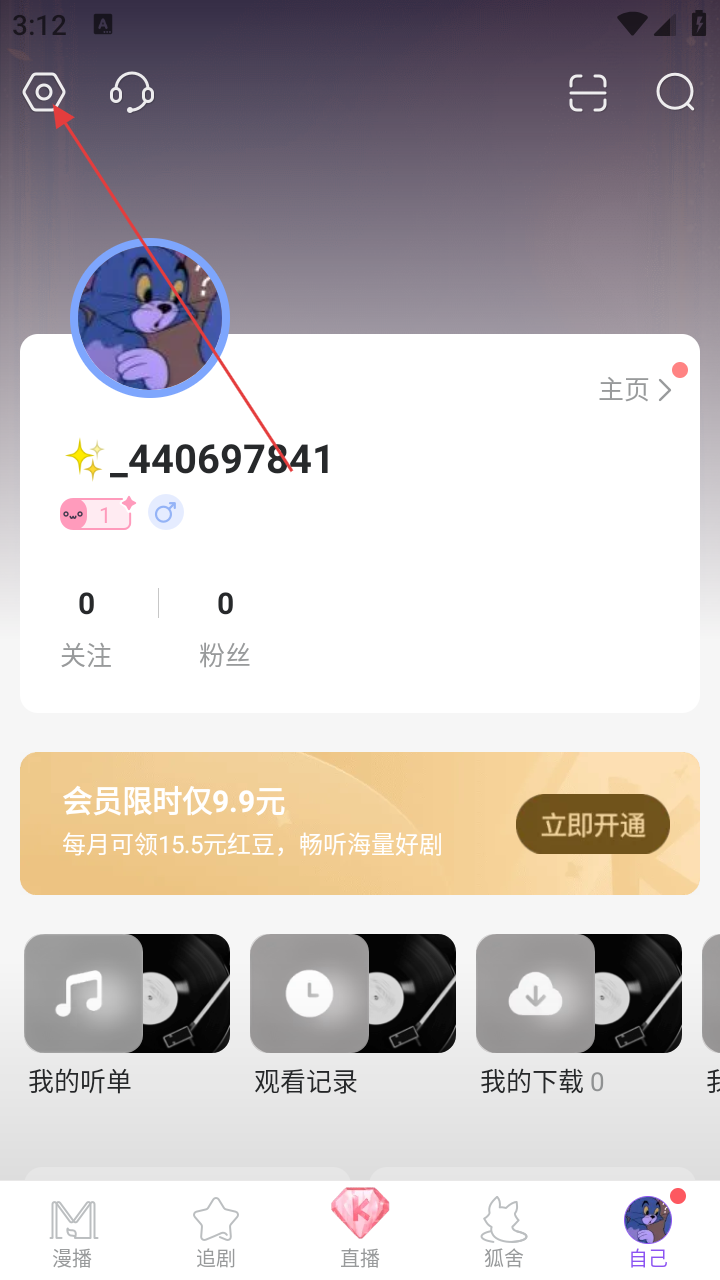Tap the Tom cat profile avatar
Viewport: 720px width, 1280px height.
pyautogui.click(x=150, y=318)
